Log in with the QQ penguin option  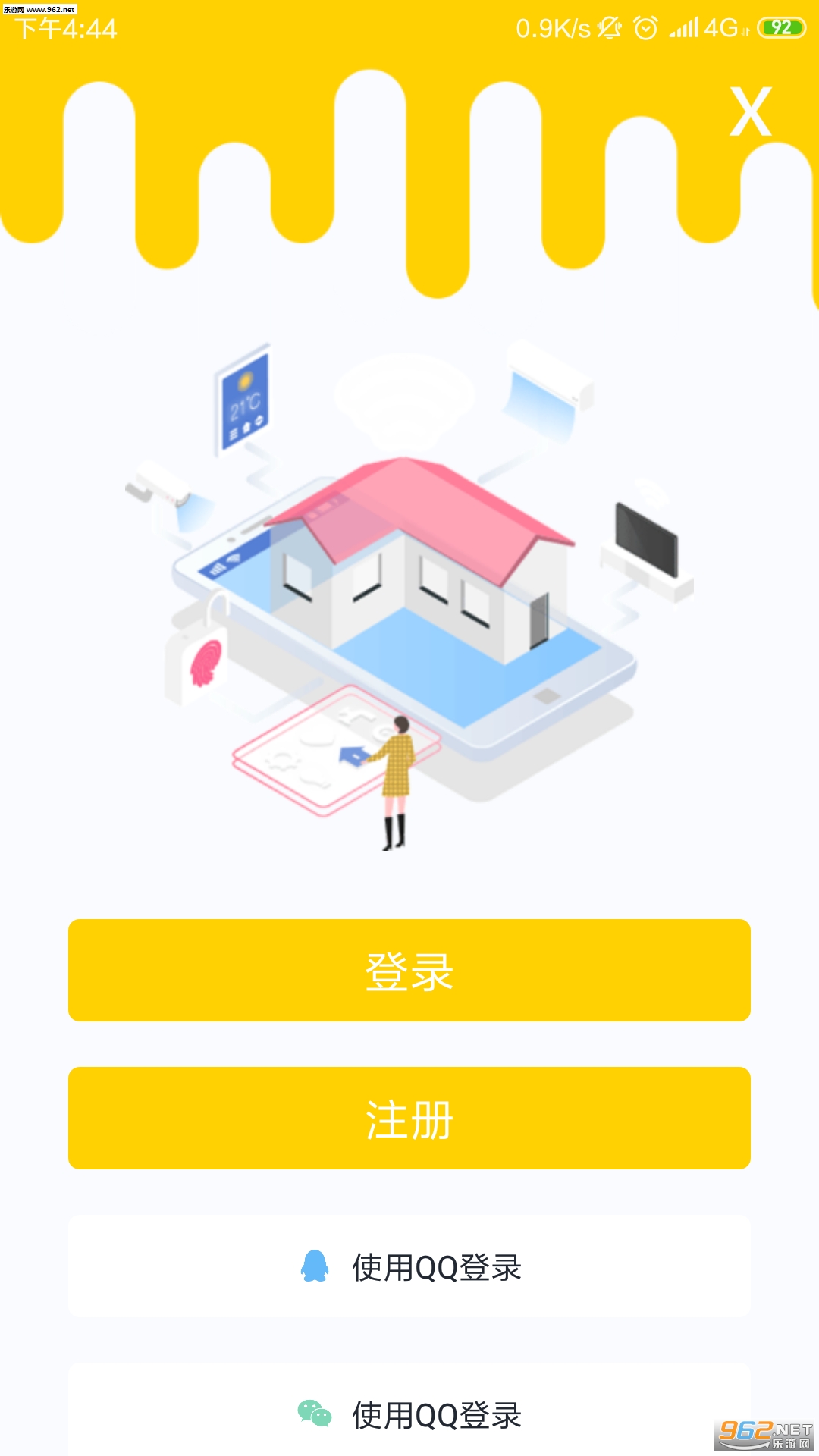(409, 1266)
